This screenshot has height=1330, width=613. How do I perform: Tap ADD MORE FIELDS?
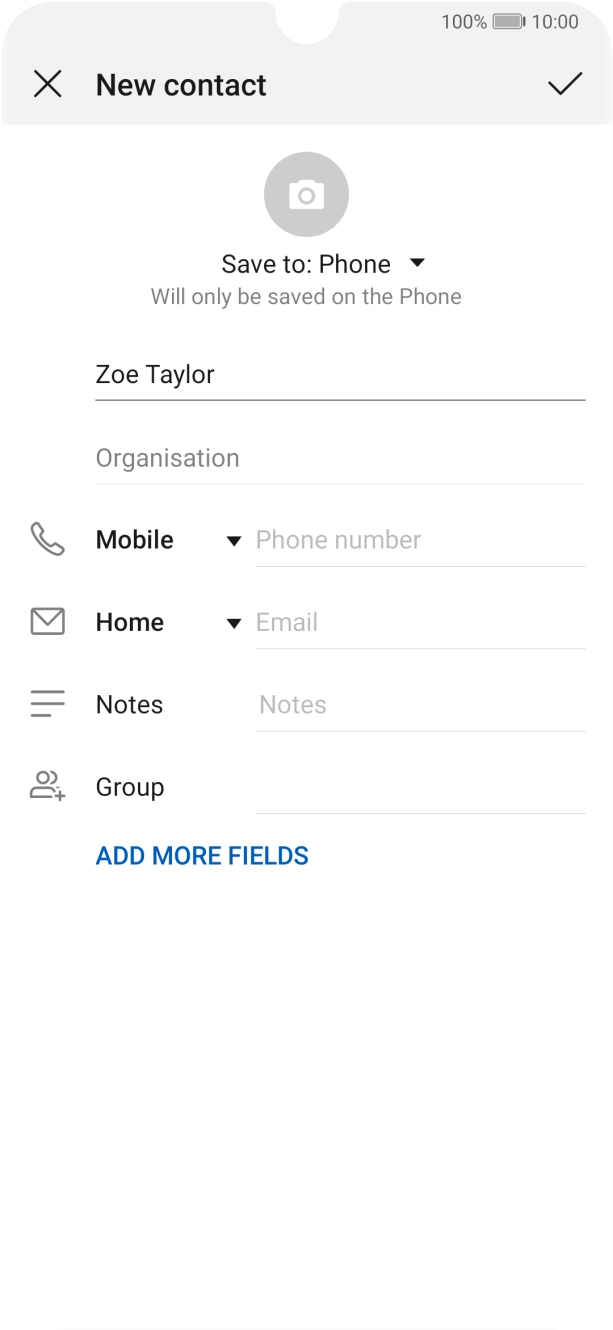[202, 856]
